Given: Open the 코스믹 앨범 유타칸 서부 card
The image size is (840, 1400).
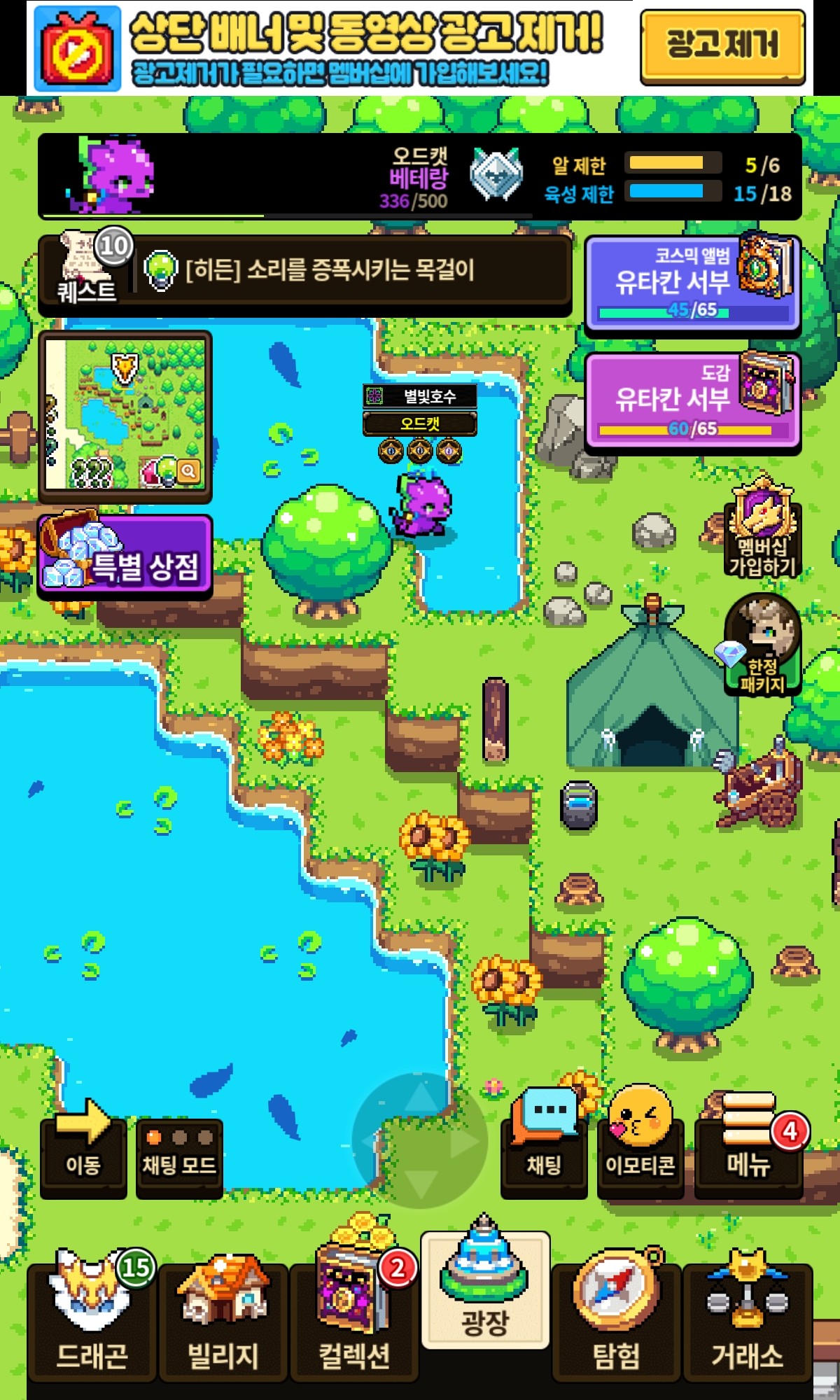Looking at the screenshot, I should click(693, 283).
